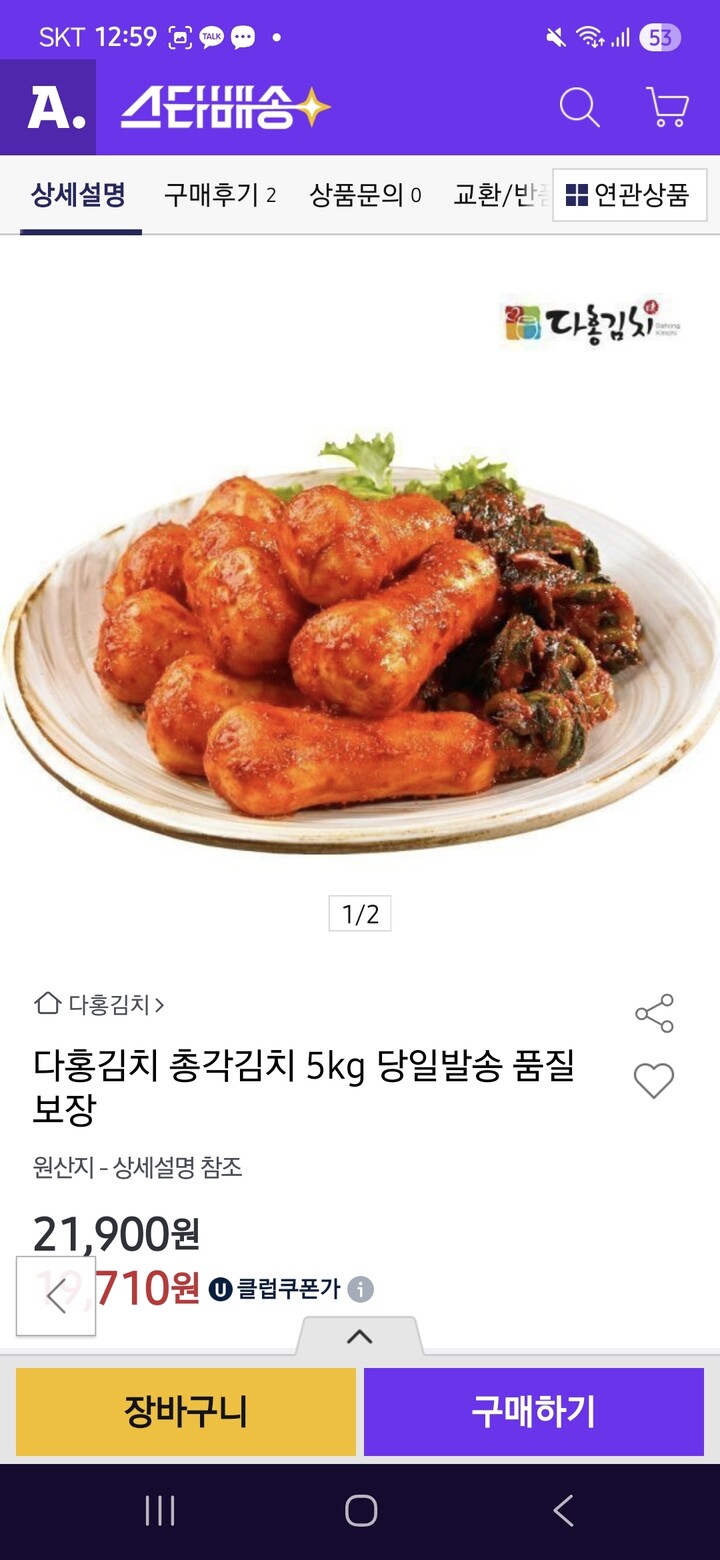This screenshot has width=720, height=1560.
Task: Share this product
Action: [654, 1013]
